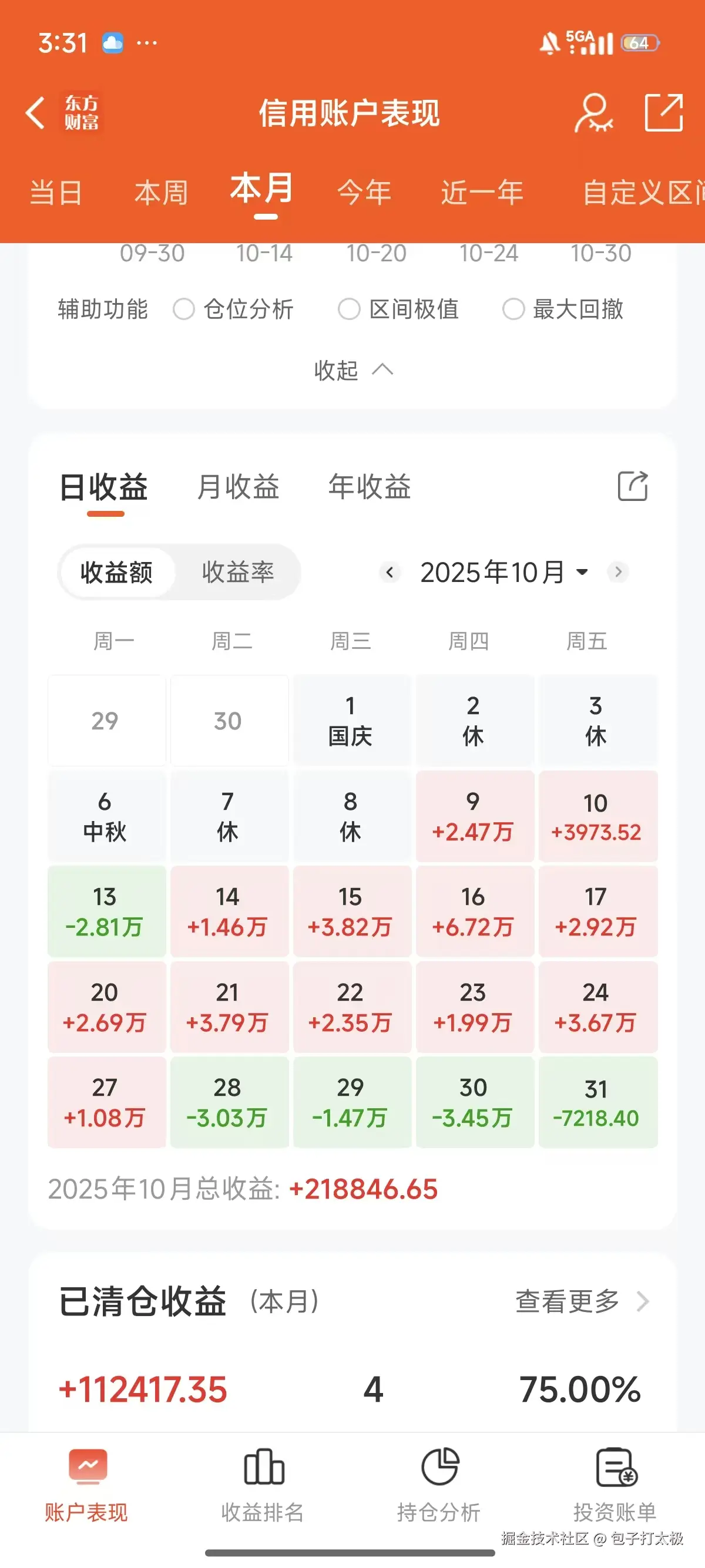Open the share icon at top right
705x1568 pixels.
pos(664,113)
